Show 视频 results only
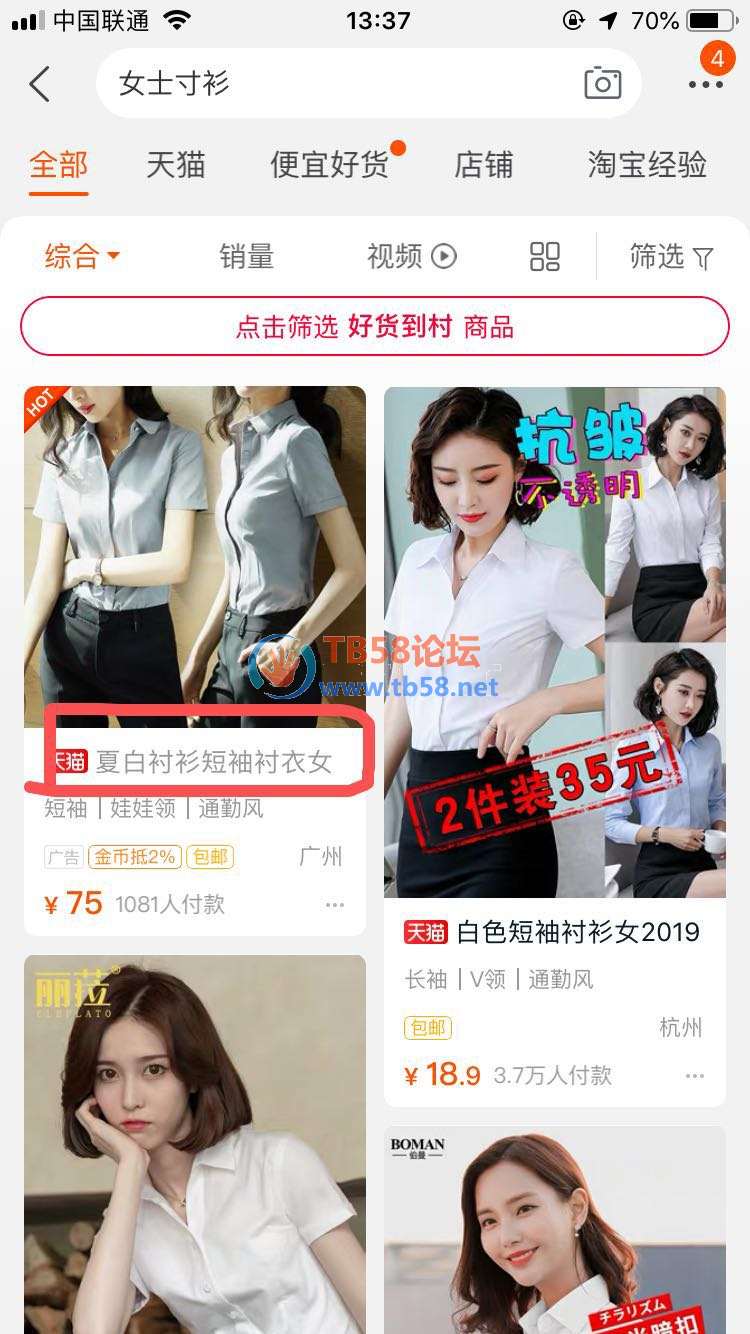This screenshot has height=1334, width=750. click(x=411, y=257)
